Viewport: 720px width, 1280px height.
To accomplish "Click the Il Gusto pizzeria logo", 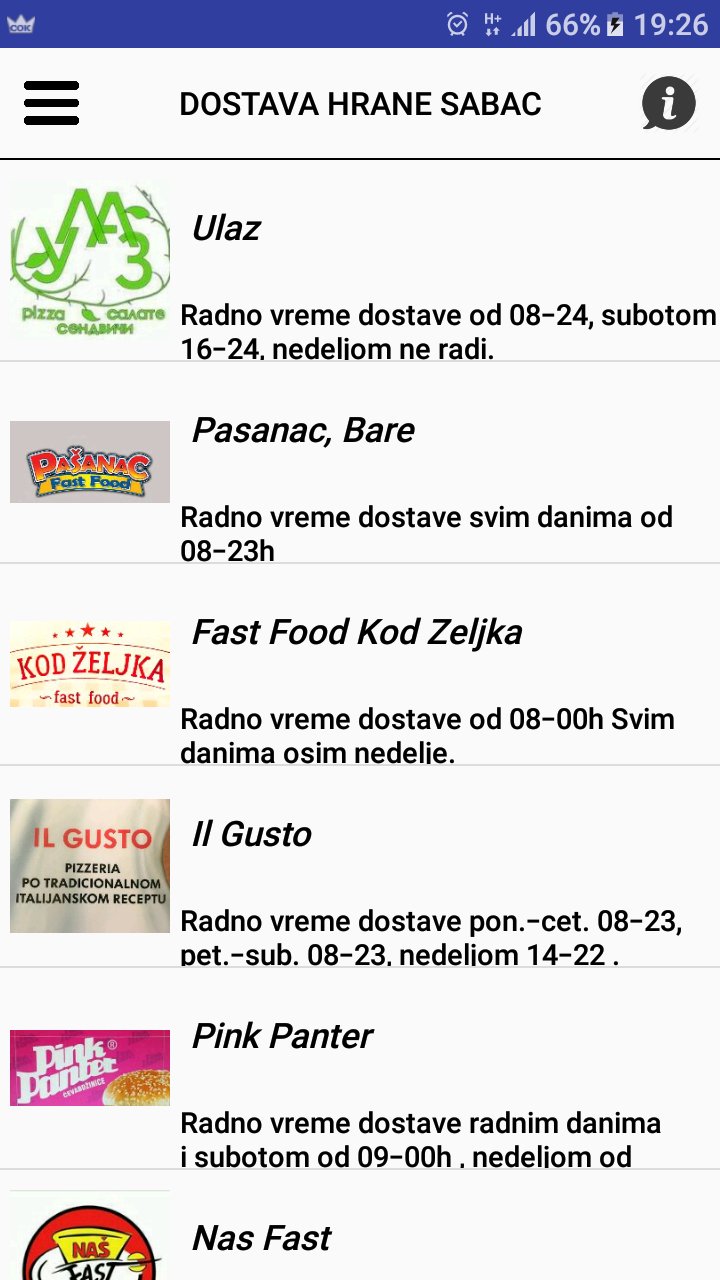I will click(89, 865).
